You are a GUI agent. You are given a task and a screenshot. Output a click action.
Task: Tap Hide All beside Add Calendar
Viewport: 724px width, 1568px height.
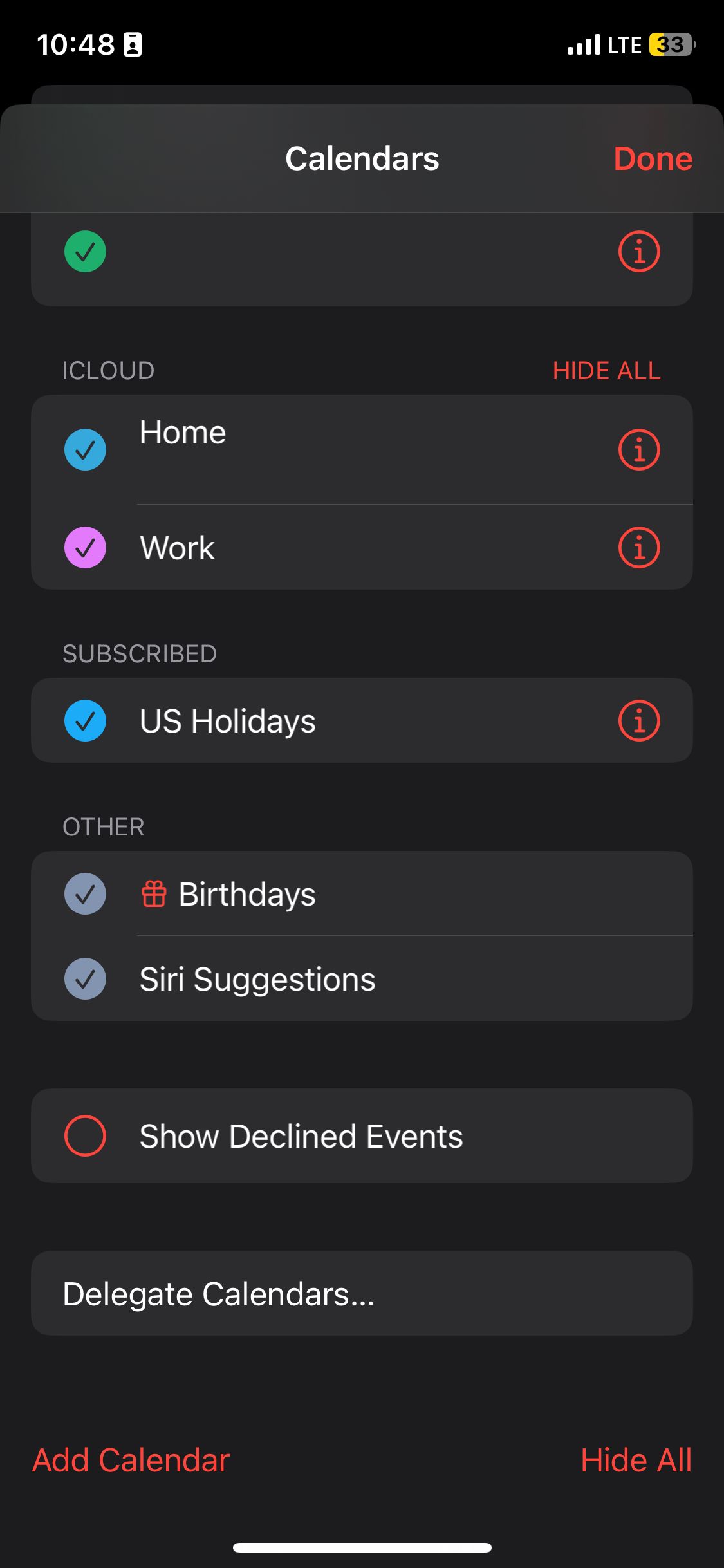click(x=636, y=1460)
